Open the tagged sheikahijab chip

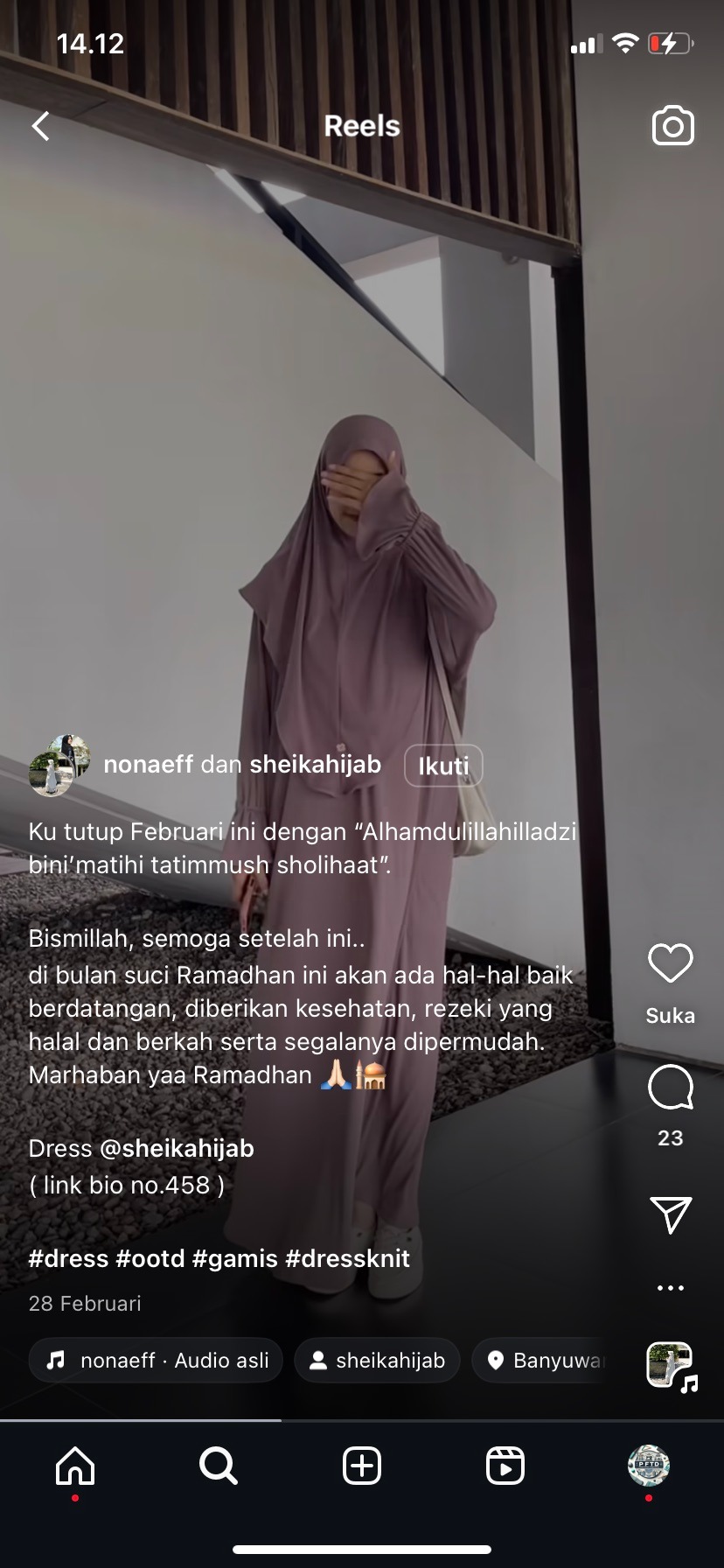(377, 1360)
